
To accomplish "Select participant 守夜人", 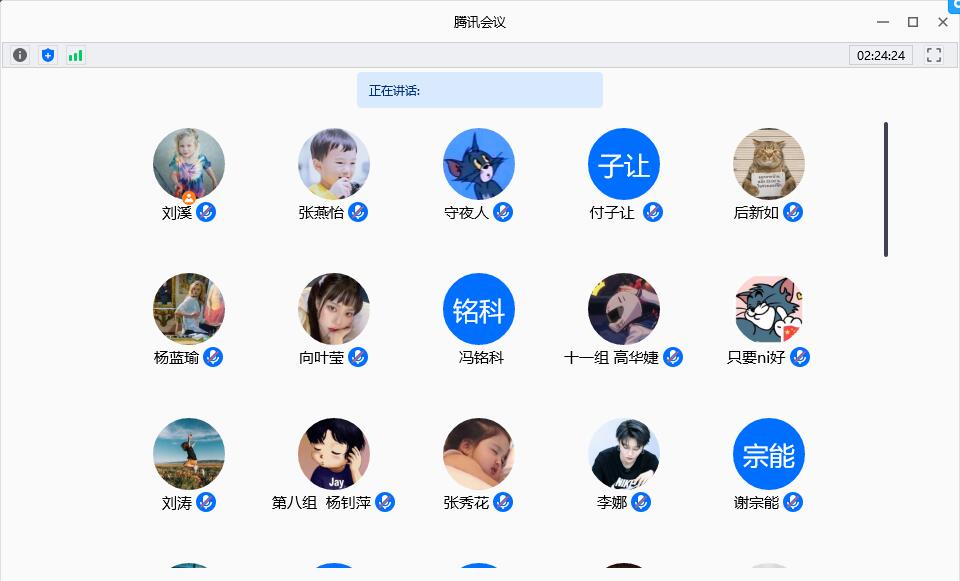I will click(479, 164).
